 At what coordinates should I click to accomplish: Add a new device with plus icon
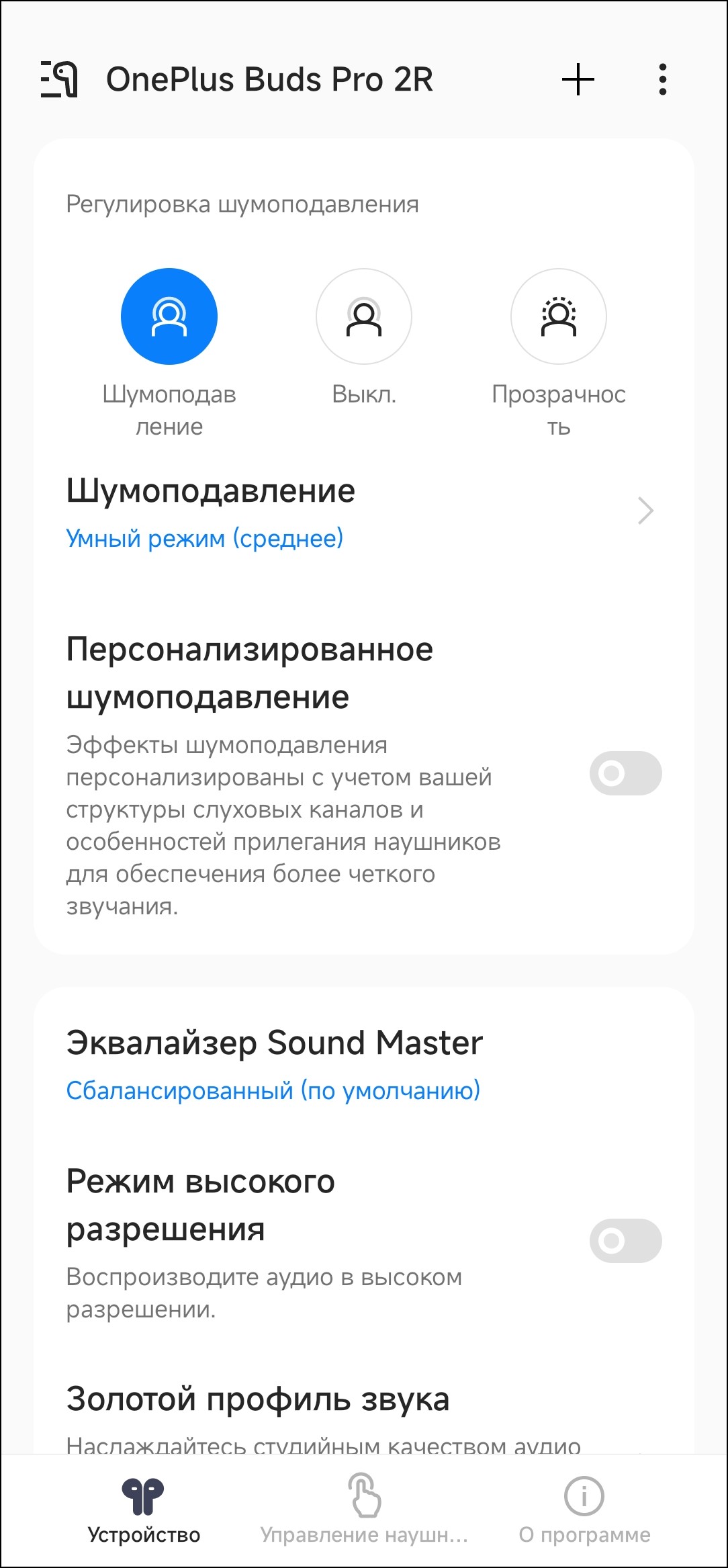tap(578, 79)
